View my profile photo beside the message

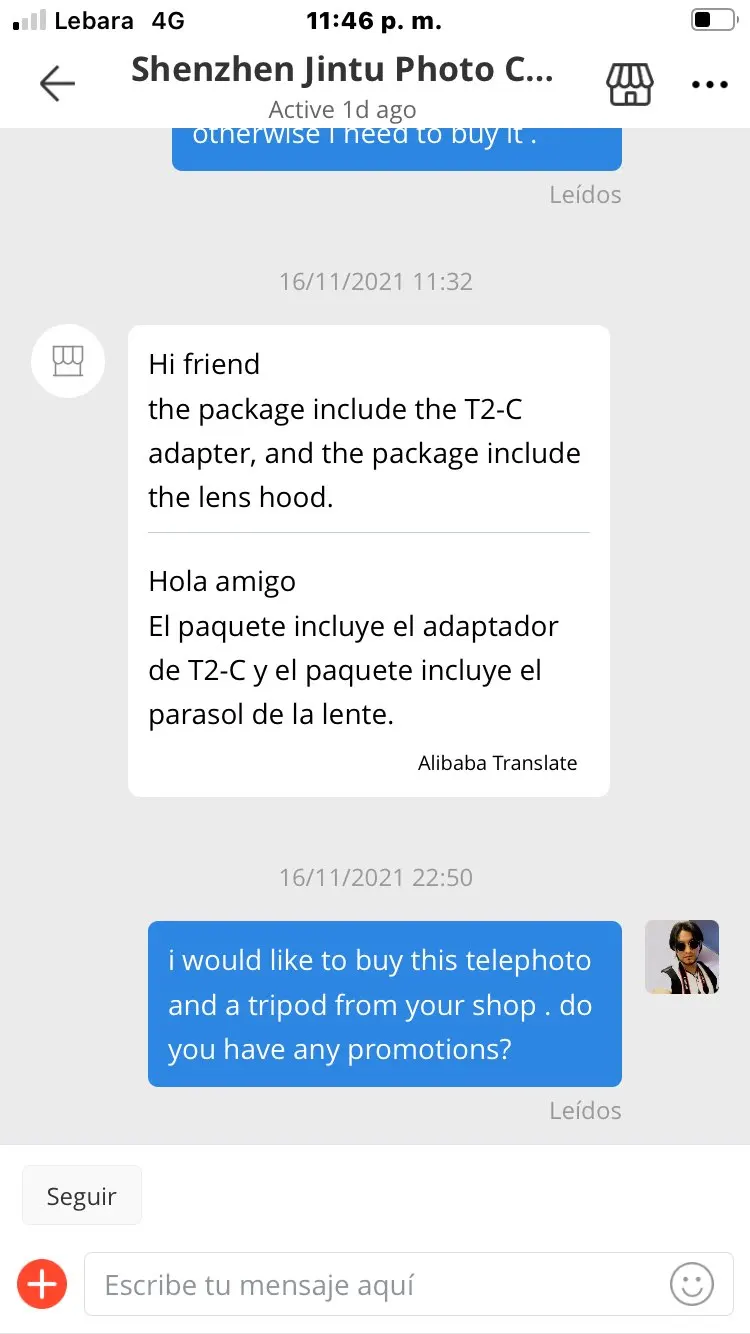point(682,957)
